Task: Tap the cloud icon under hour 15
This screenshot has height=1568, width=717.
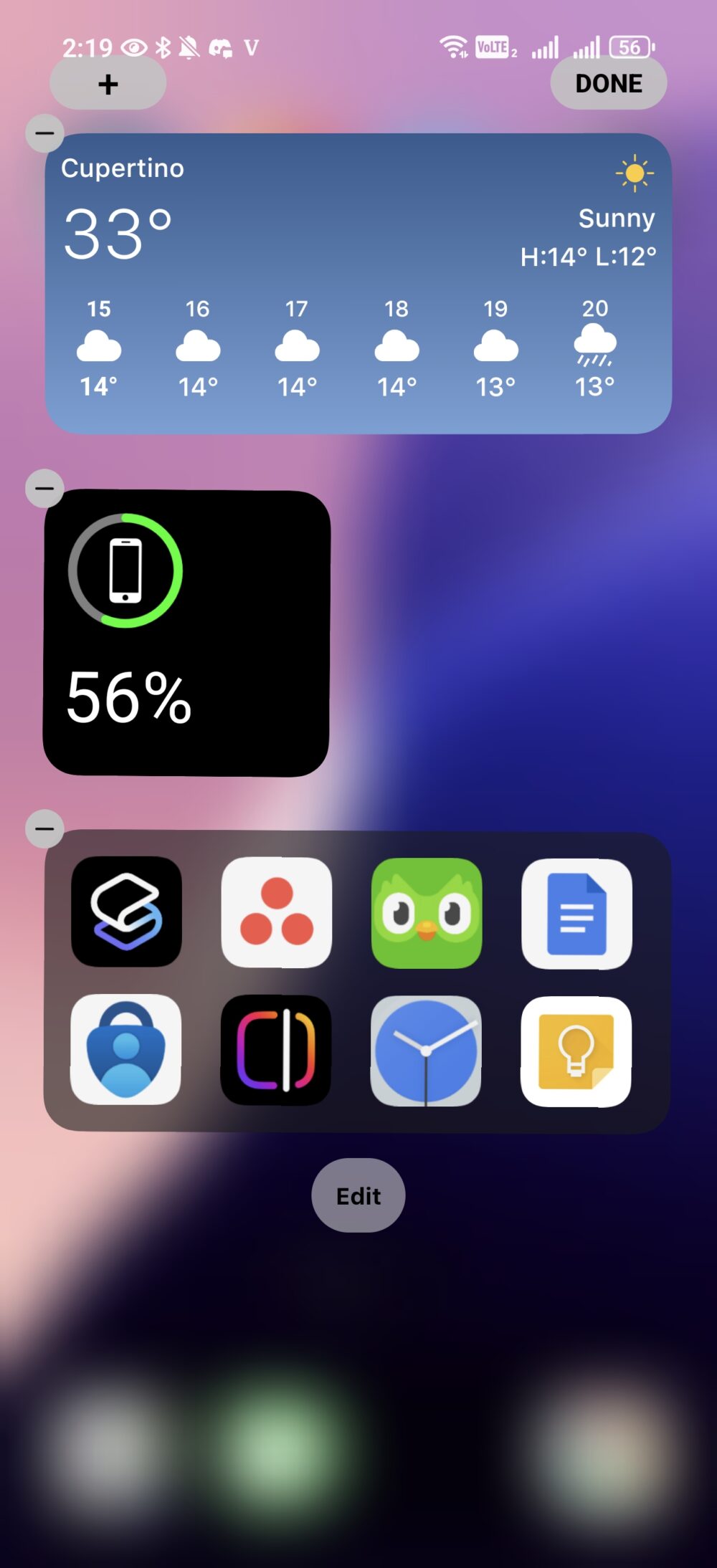Action: point(98,346)
